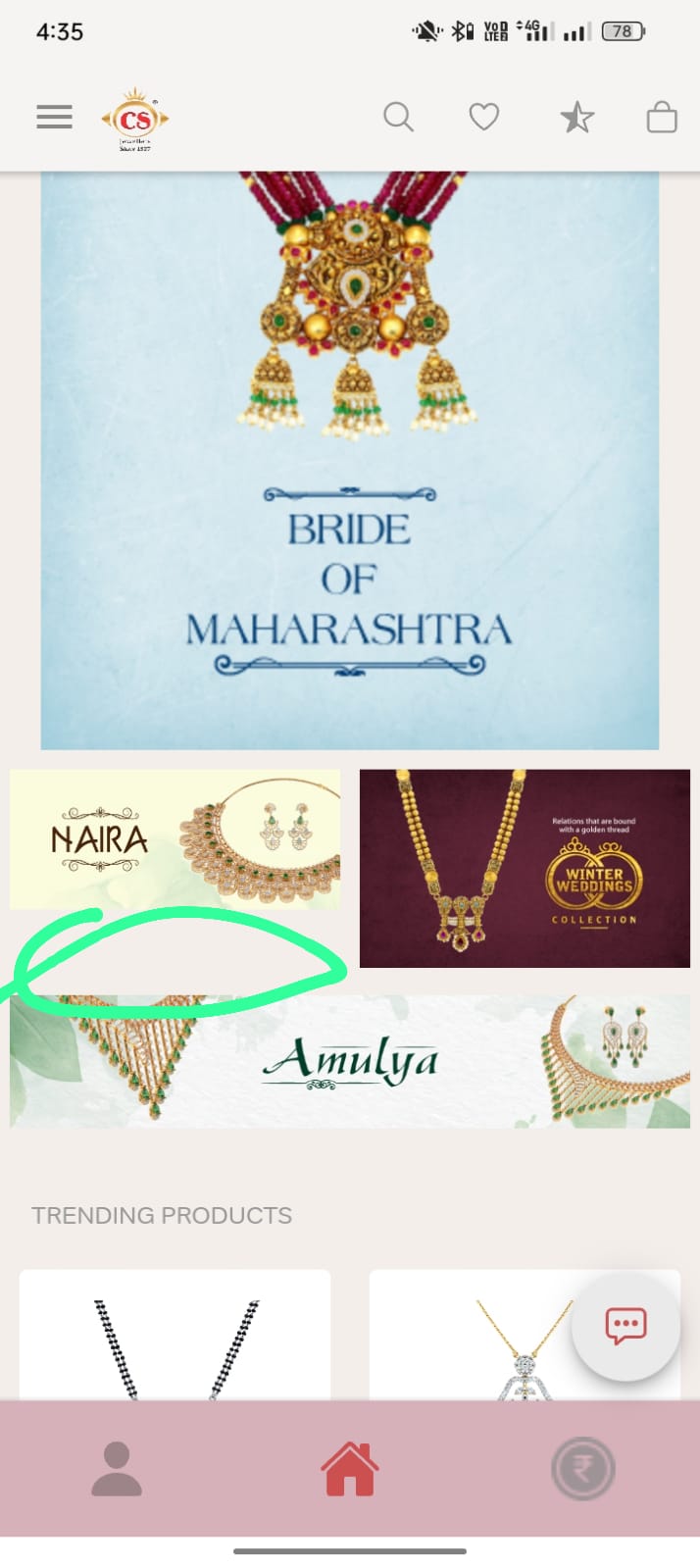Open the diamond pendant trending product
700x1568 pixels.
[525, 1335]
